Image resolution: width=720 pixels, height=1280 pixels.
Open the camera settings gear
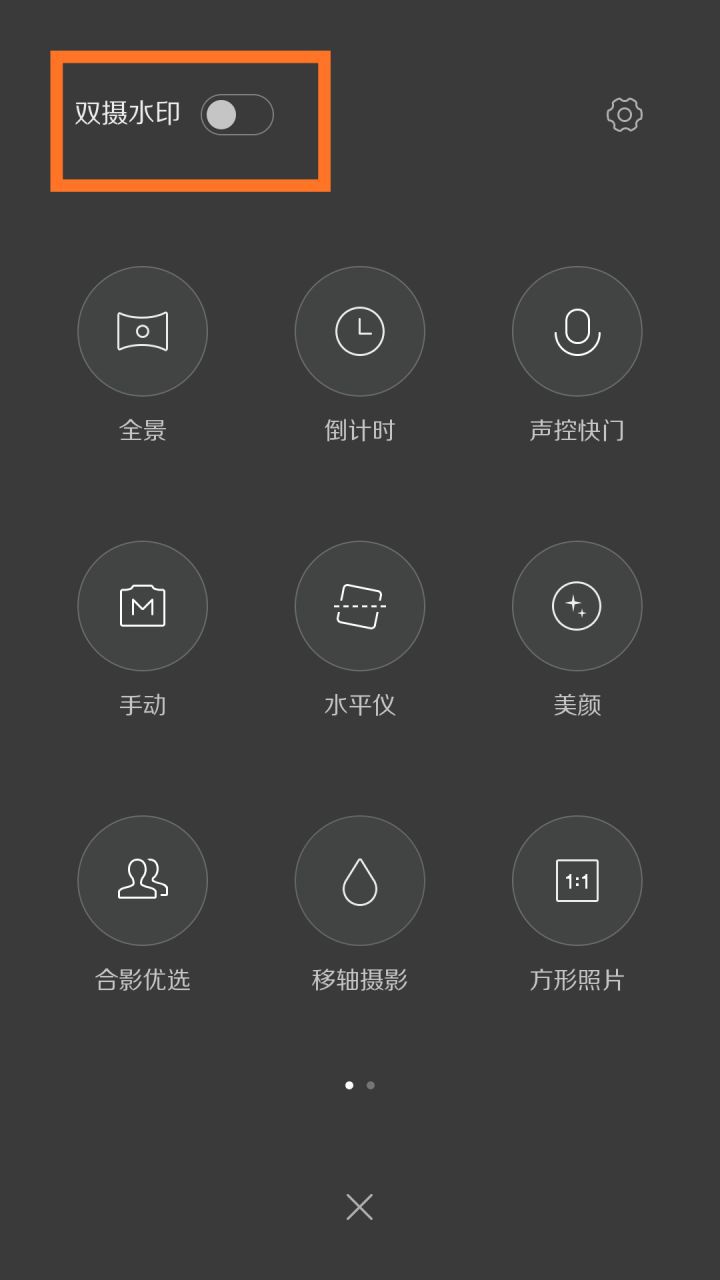click(623, 114)
